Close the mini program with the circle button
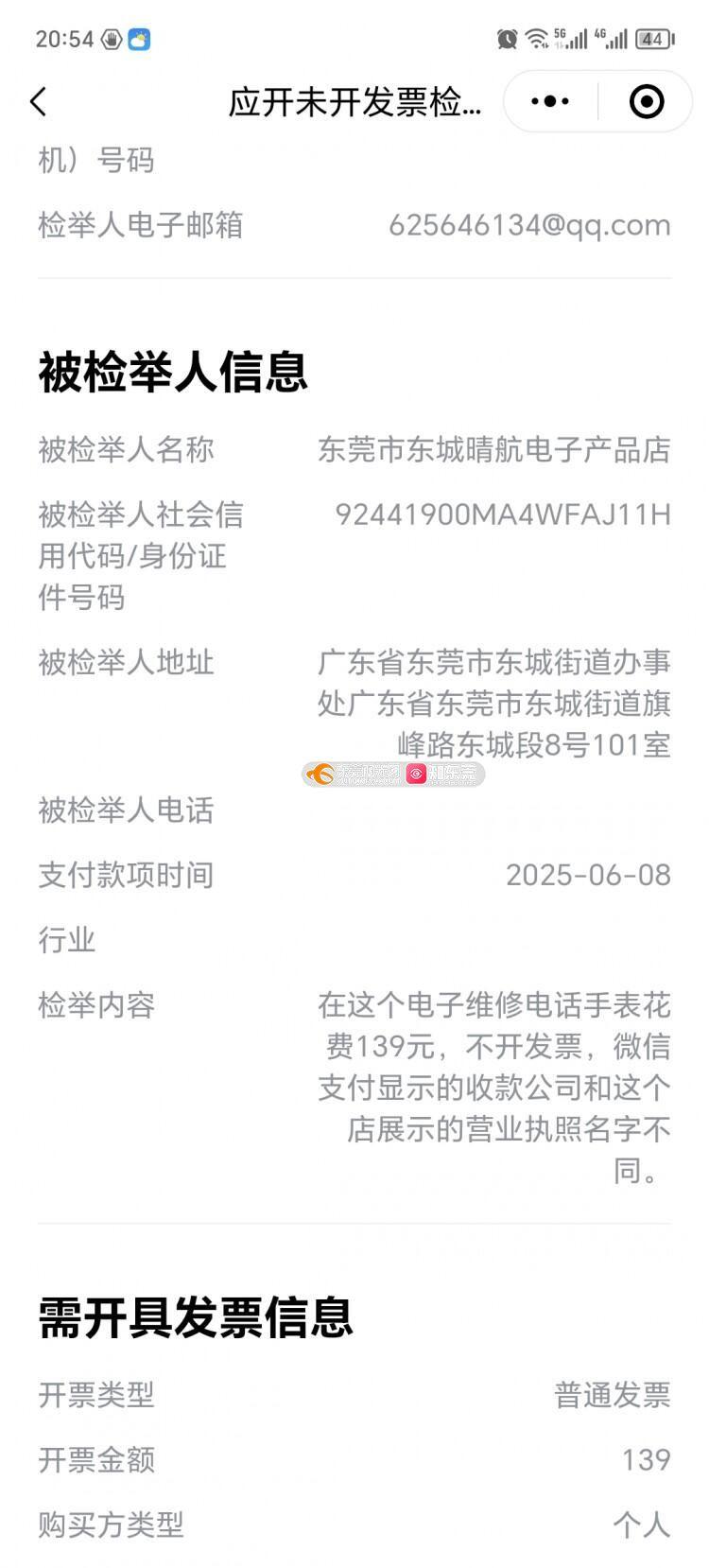Viewport: 709px width, 1568px height. [647, 101]
